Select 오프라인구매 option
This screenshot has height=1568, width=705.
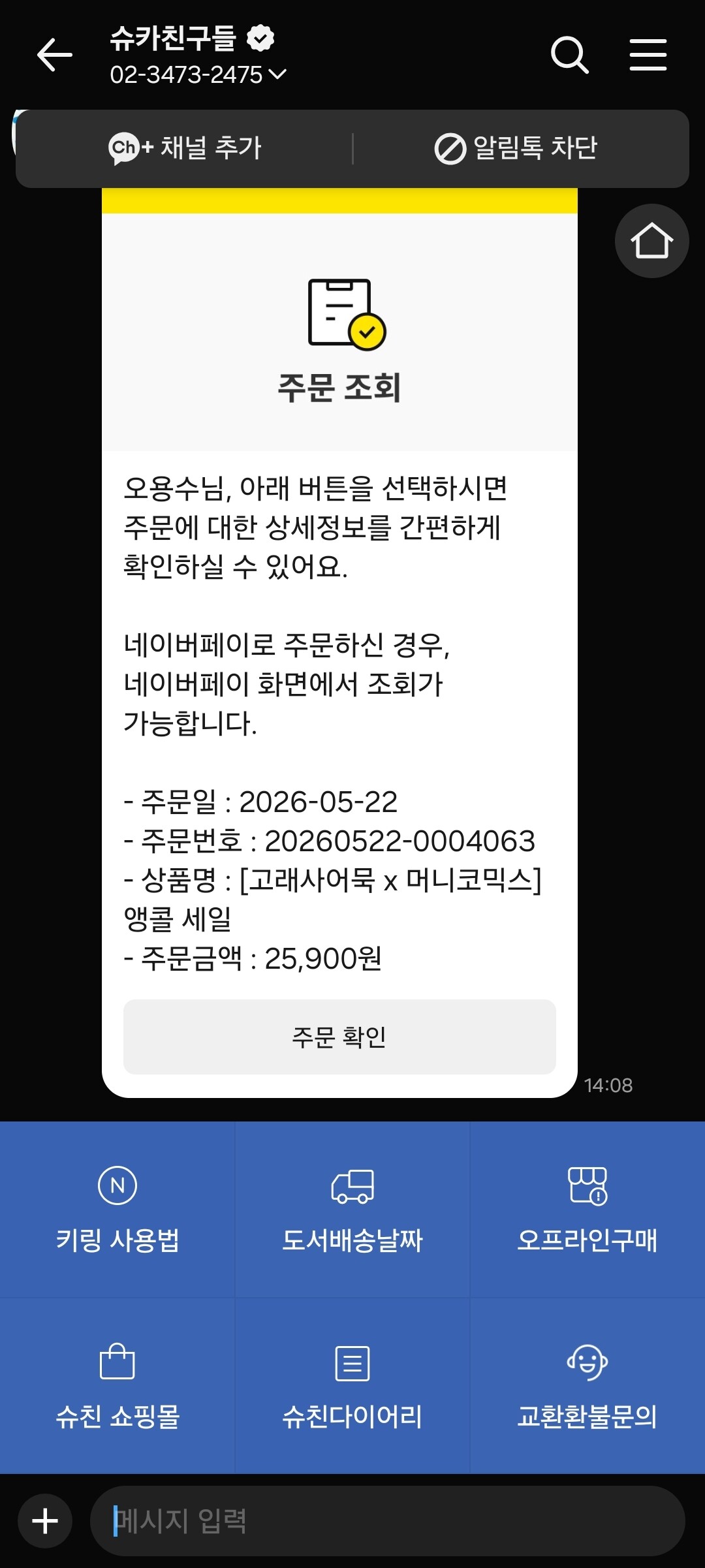pyautogui.click(x=587, y=1210)
